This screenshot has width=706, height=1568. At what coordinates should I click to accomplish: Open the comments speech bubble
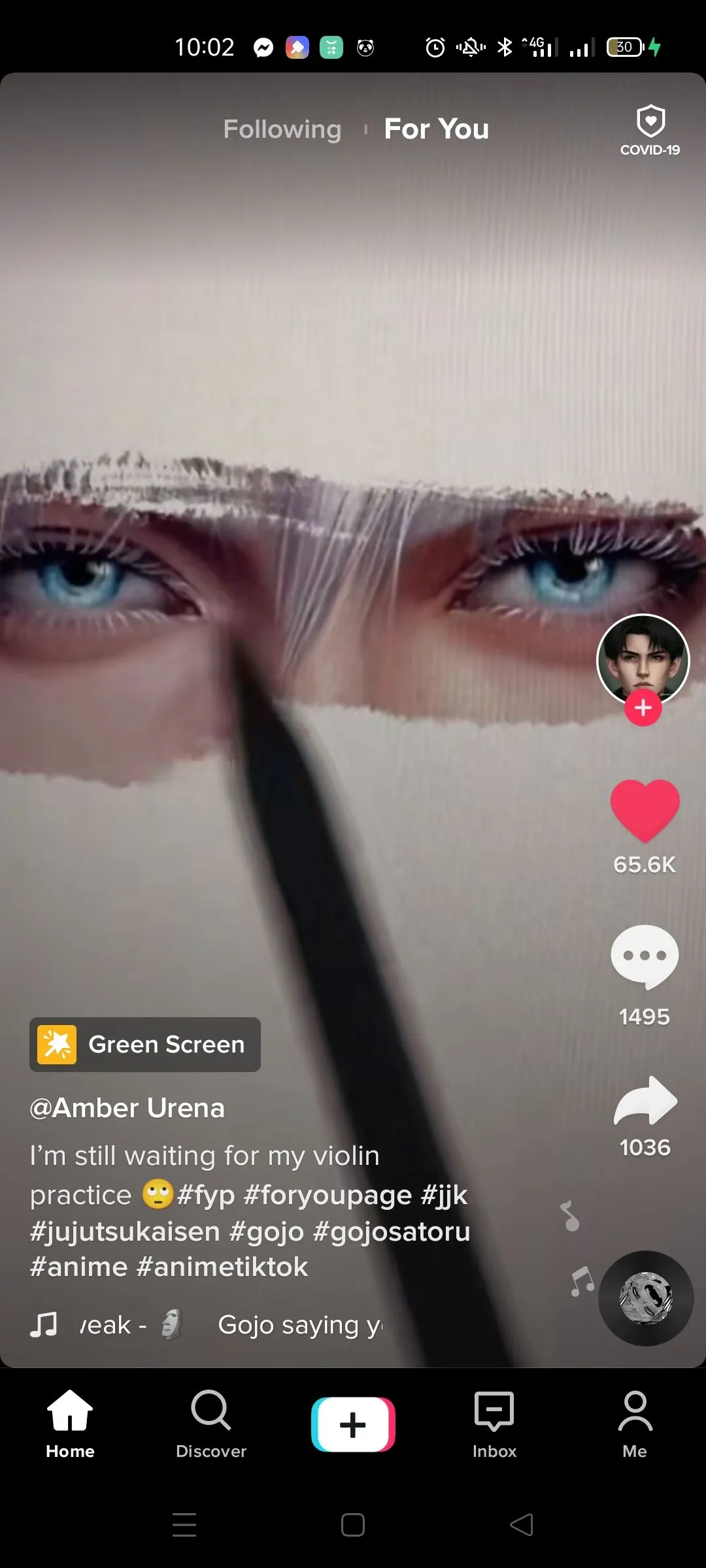[x=645, y=956]
